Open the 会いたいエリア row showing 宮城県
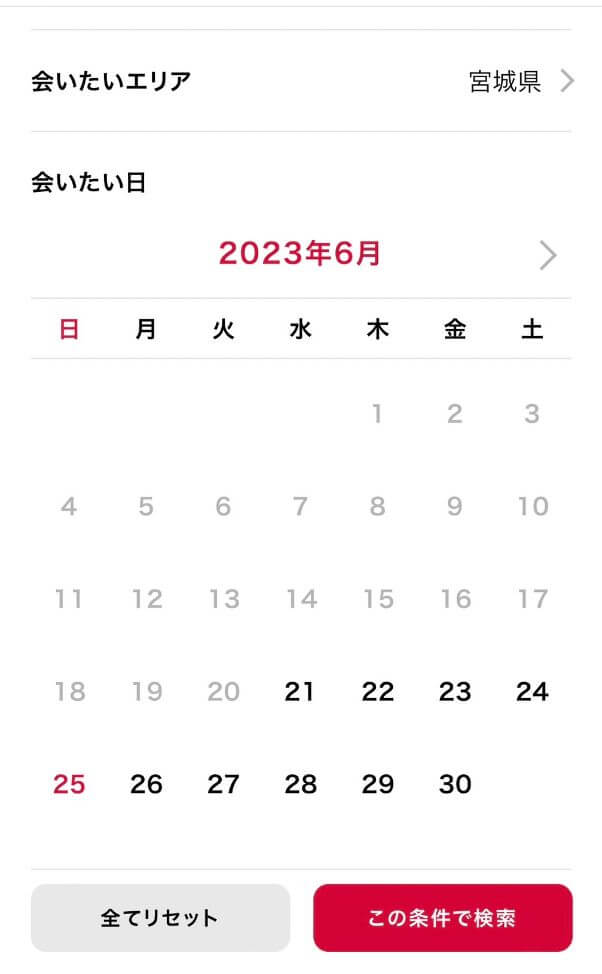 [300, 81]
